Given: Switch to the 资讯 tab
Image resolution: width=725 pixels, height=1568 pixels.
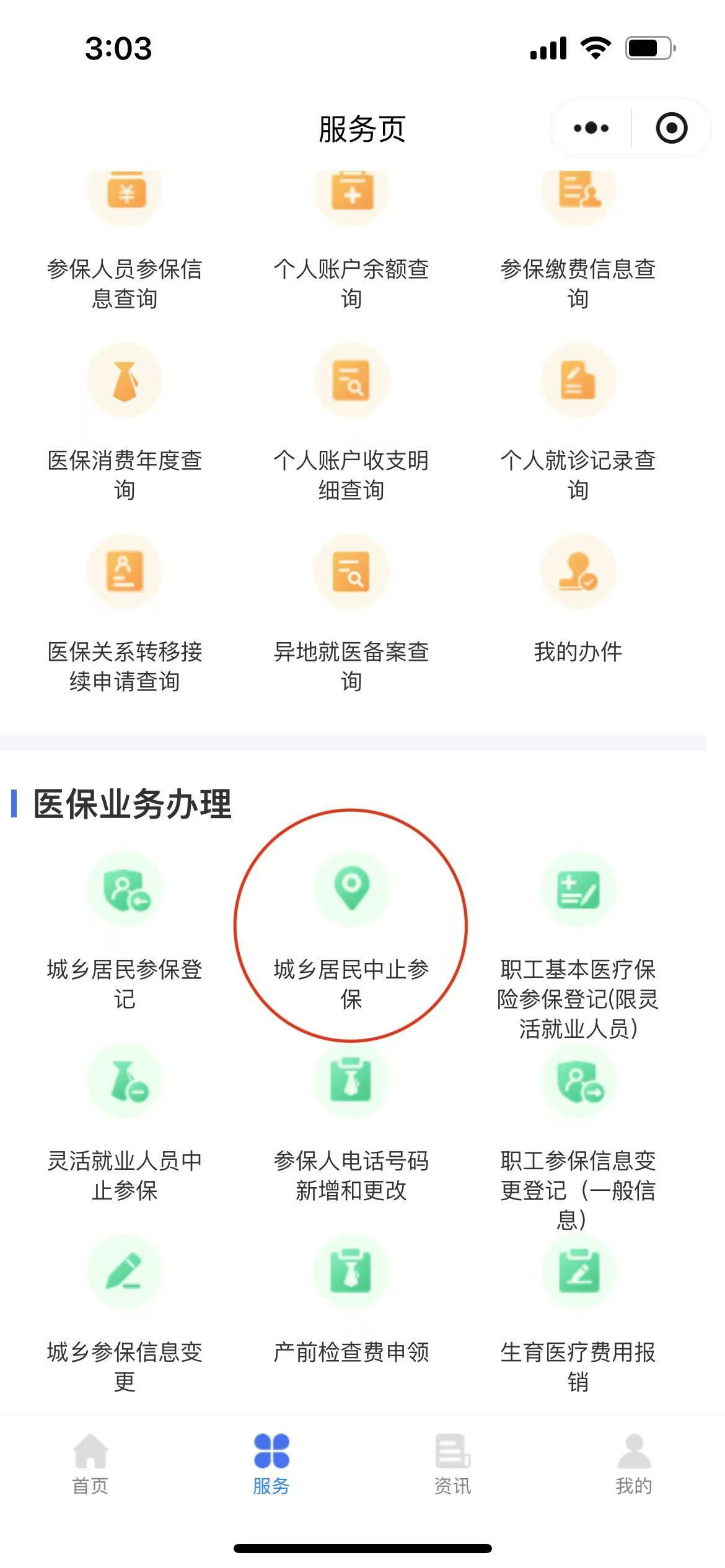Looking at the screenshot, I should point(452,1464).
